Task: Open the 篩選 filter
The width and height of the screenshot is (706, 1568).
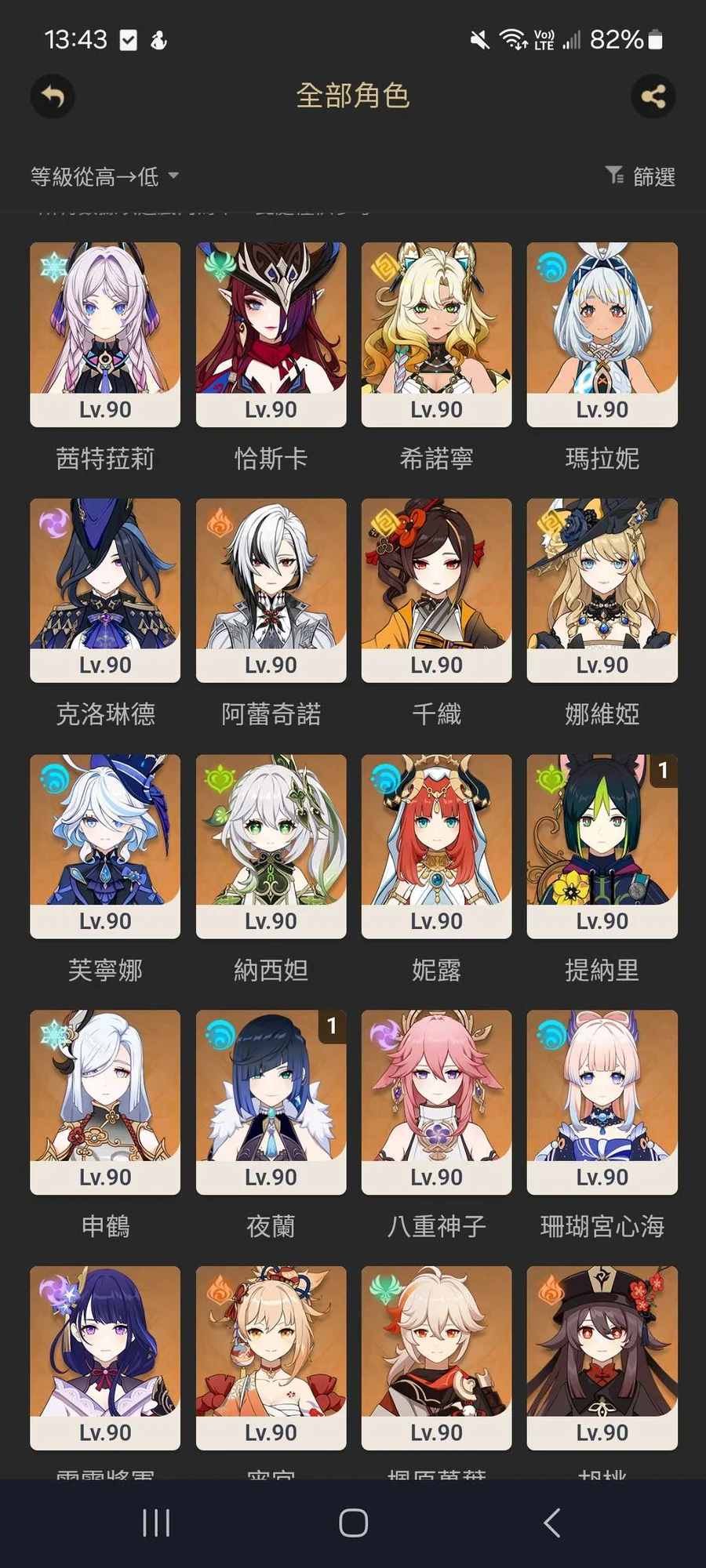Action: point(641,176)
